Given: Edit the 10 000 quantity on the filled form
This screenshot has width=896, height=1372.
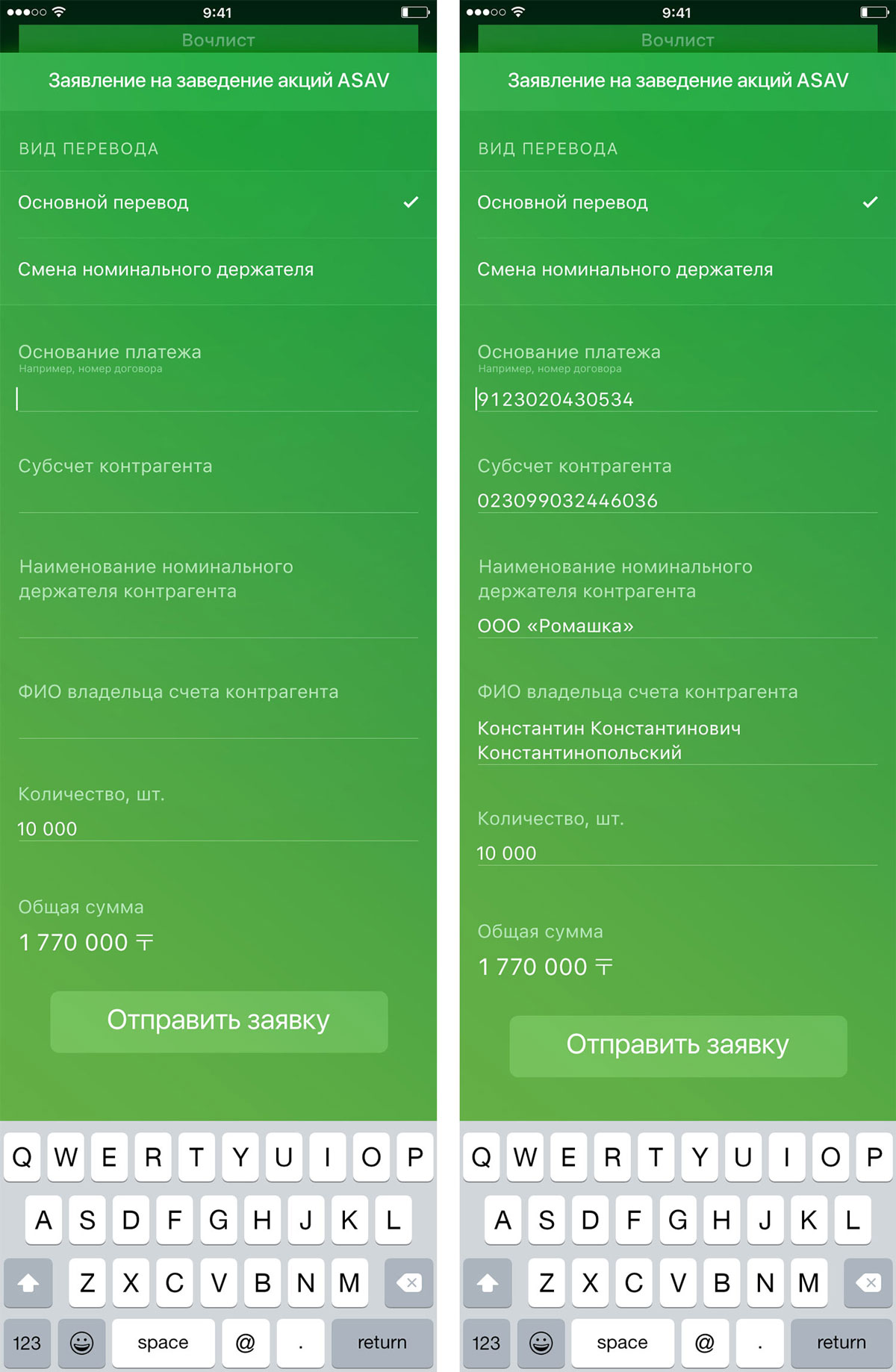Looking at the screenshot, I should point(676,852).
